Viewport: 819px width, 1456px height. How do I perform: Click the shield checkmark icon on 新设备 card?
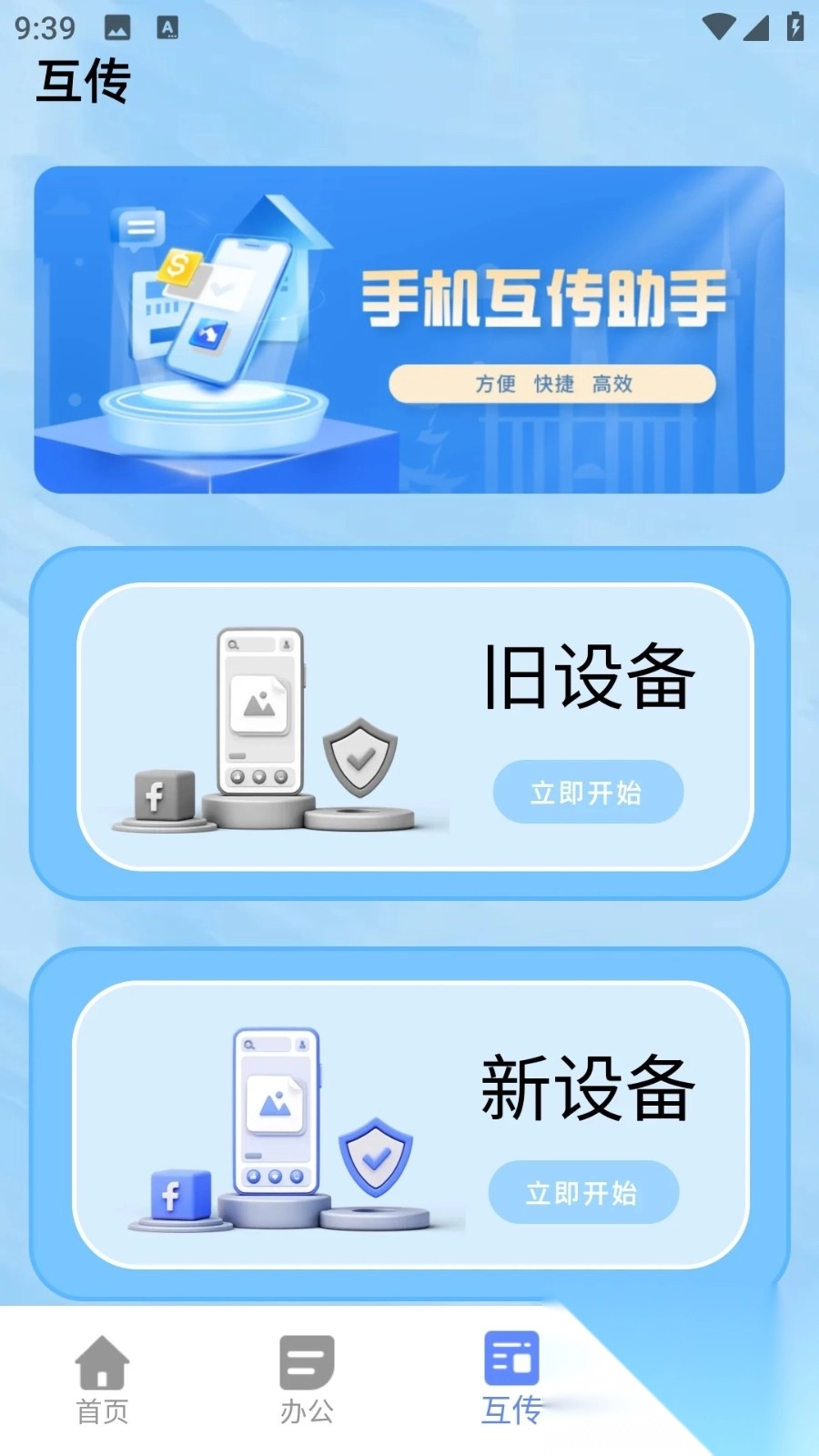pyautogui.click(x=376, y=1157)
